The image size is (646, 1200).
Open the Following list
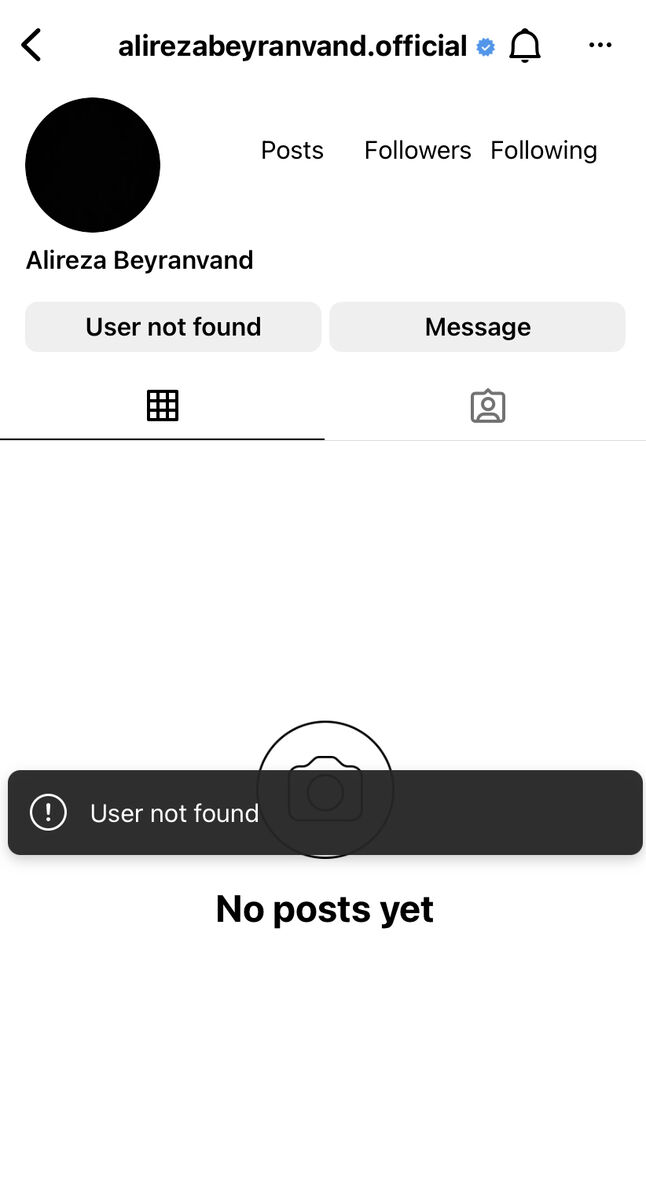(x=543, y=150)
